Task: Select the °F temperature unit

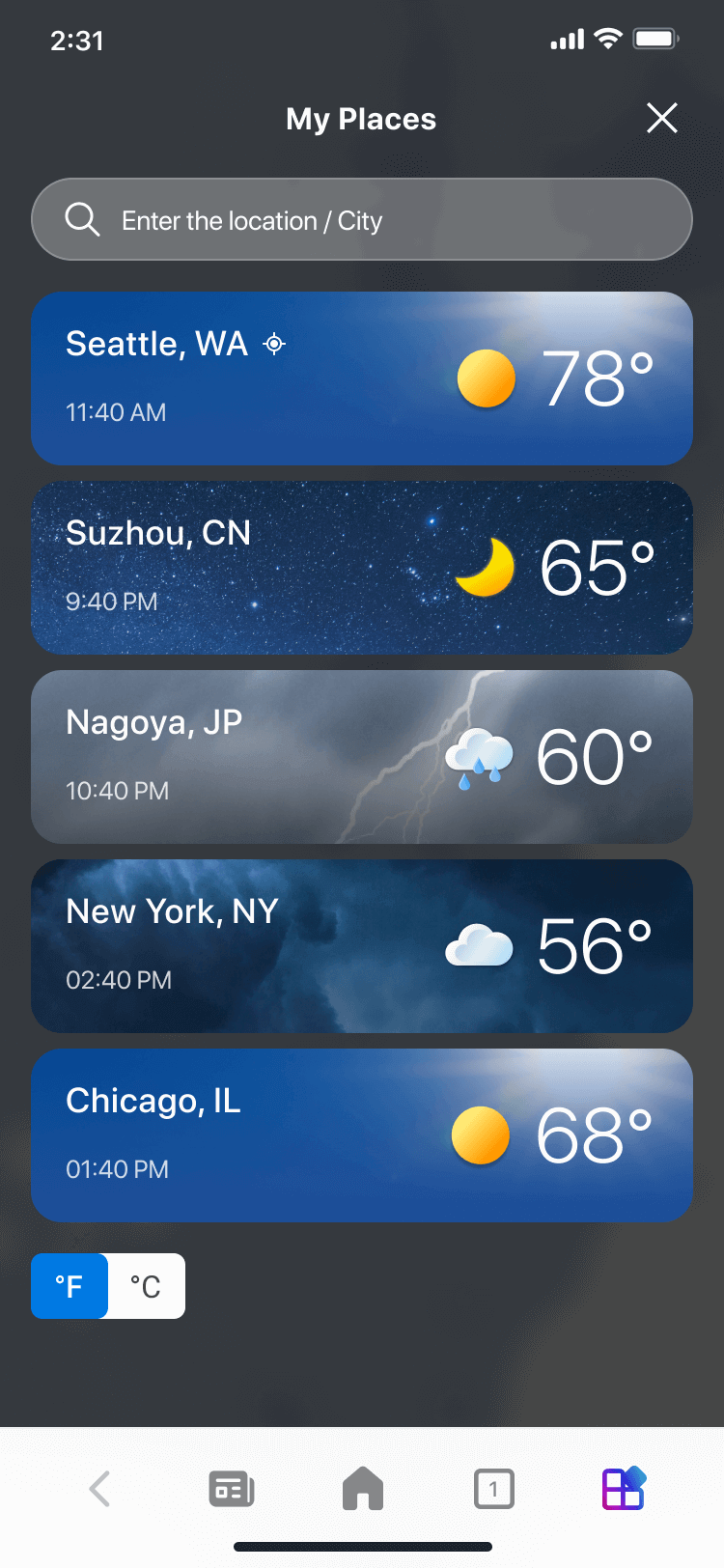Action: point(70,1286)
